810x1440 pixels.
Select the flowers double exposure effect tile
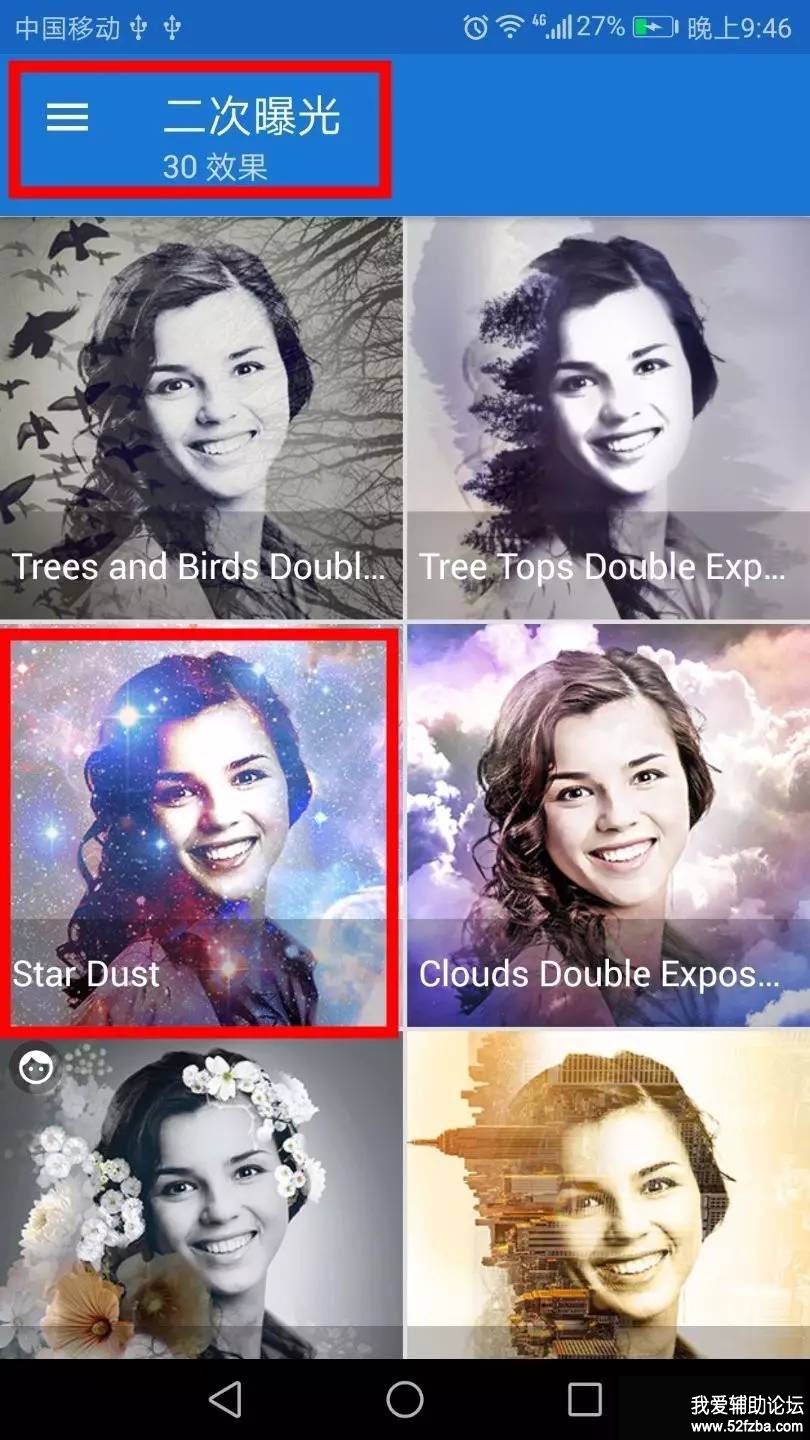click(200, 1195)
